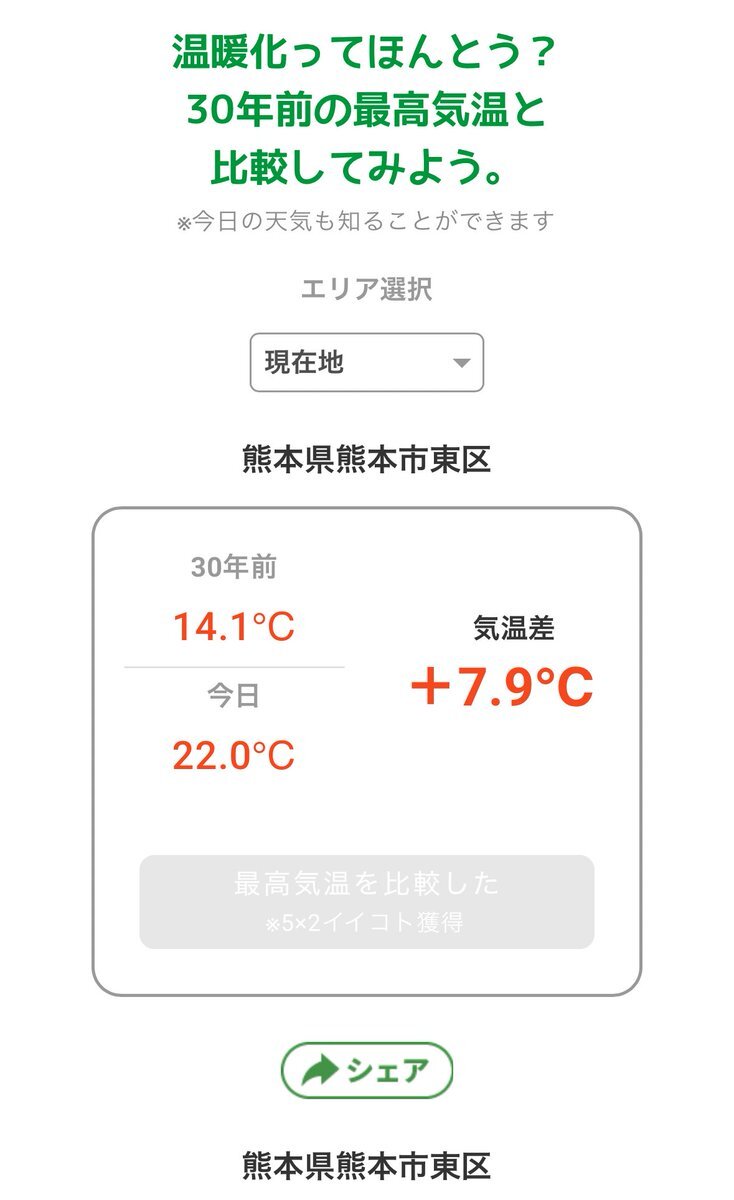Open the 現在地 area selection dropdown
Image resolution: width=734 pixels, height=1200 pixels.
(366, 362)
